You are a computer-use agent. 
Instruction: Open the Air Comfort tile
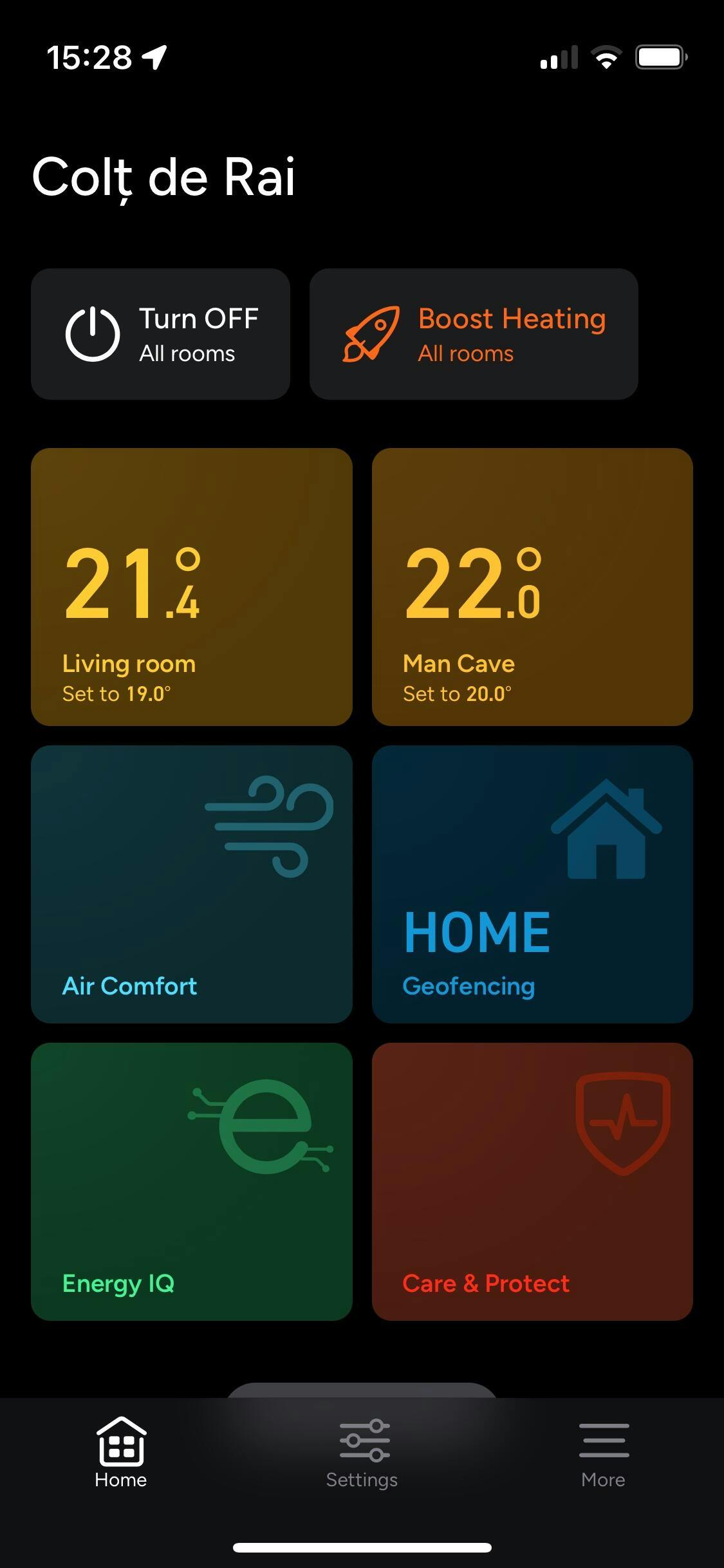point(192,884)
